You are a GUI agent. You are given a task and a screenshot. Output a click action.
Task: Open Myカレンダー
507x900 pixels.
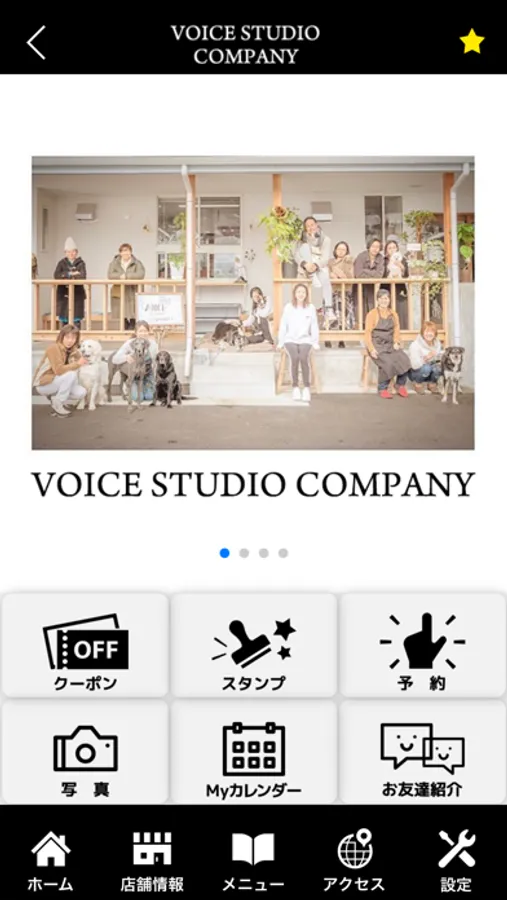click(x=253, y=752)
